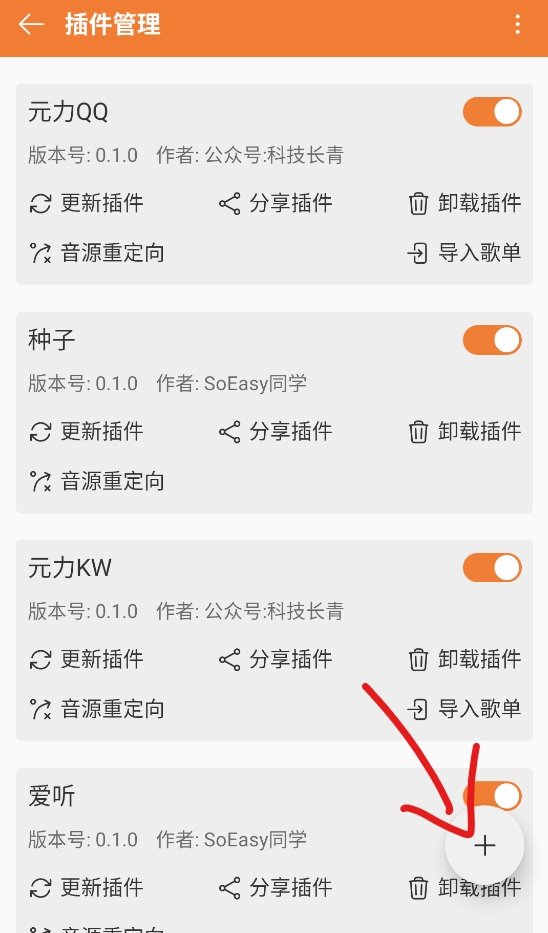Image resolution: width=548 pixels, height=933 pixels.
Task: Go back using the top-left arrow
Action: pyautogui.click(x=31, y=24)
